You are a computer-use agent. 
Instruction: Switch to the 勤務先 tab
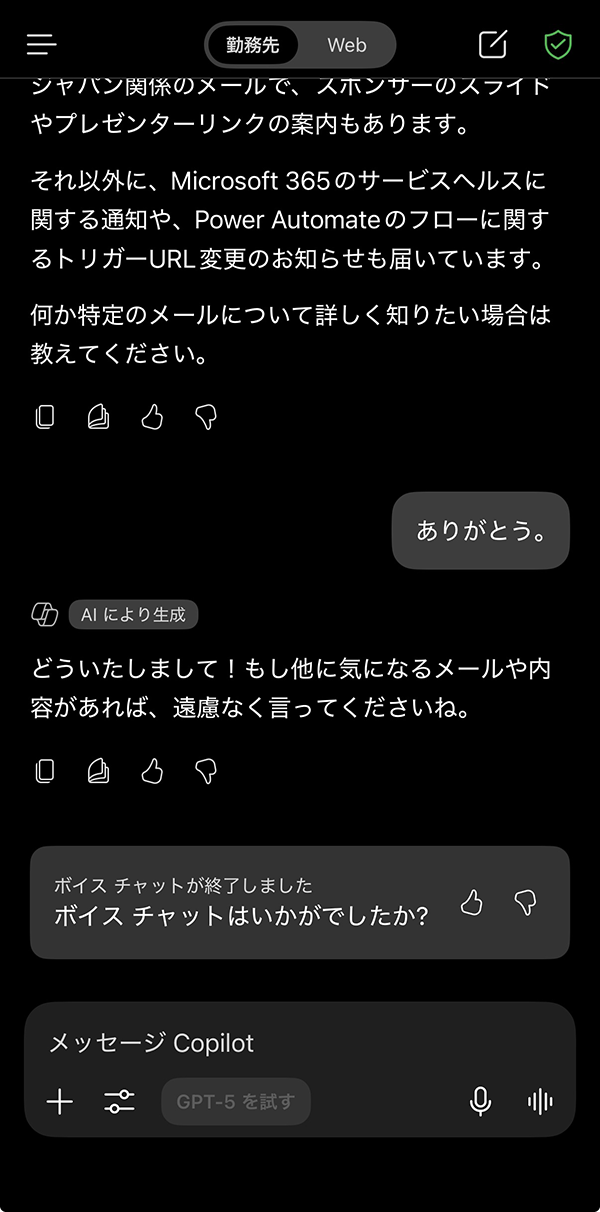(252, 45)
